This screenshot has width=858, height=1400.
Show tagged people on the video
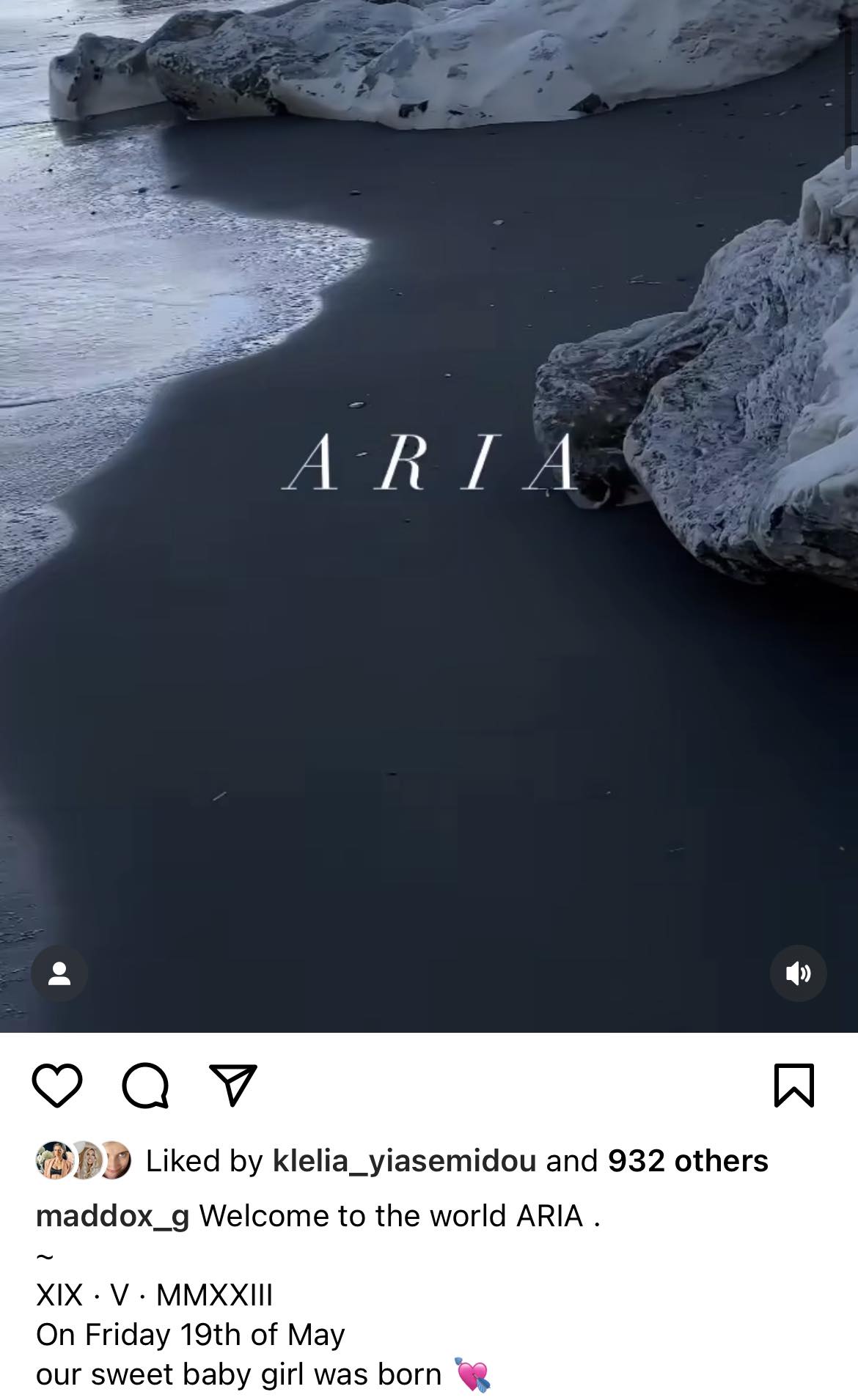[59, 973]
